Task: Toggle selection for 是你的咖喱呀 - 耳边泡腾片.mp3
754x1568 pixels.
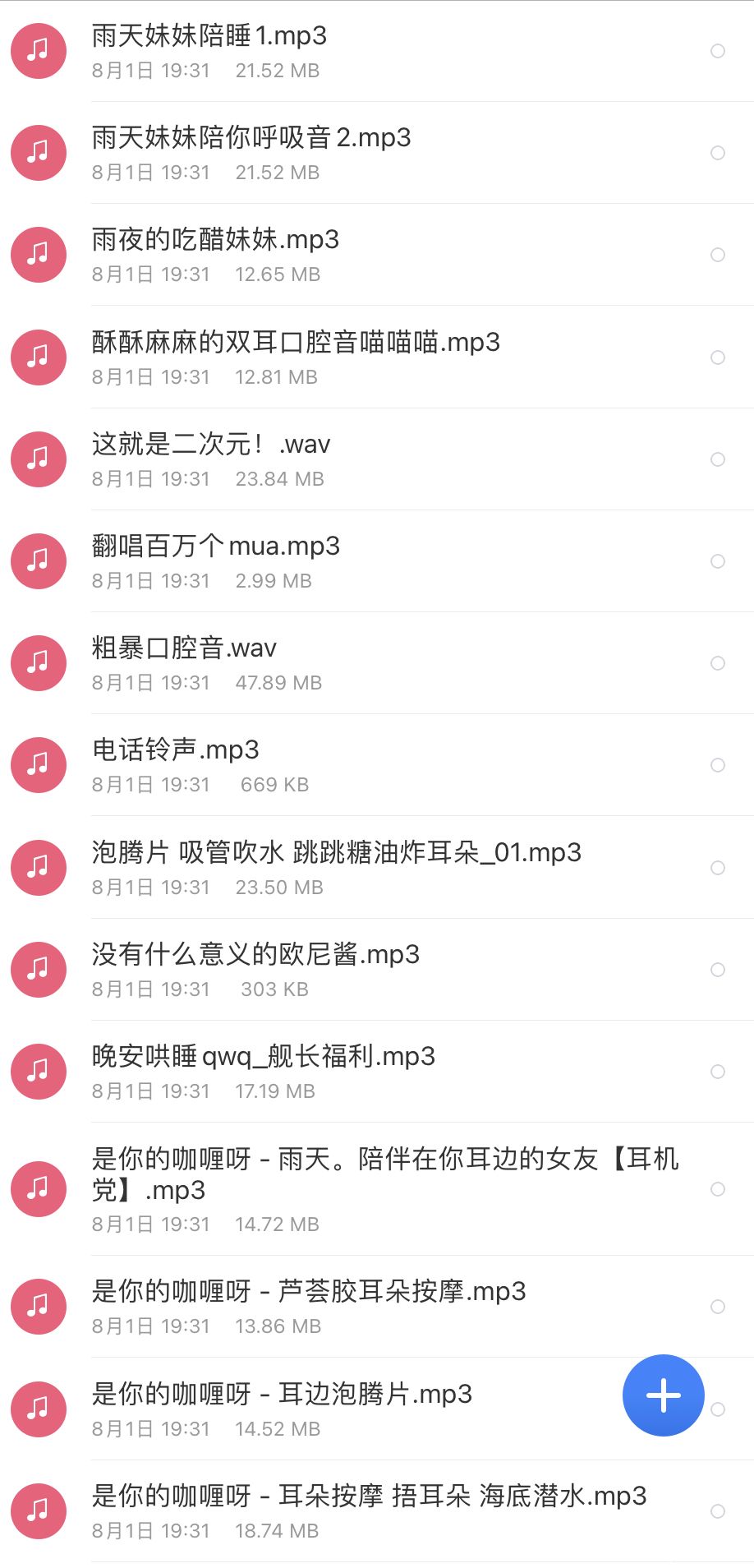Action: (719, 1409)
